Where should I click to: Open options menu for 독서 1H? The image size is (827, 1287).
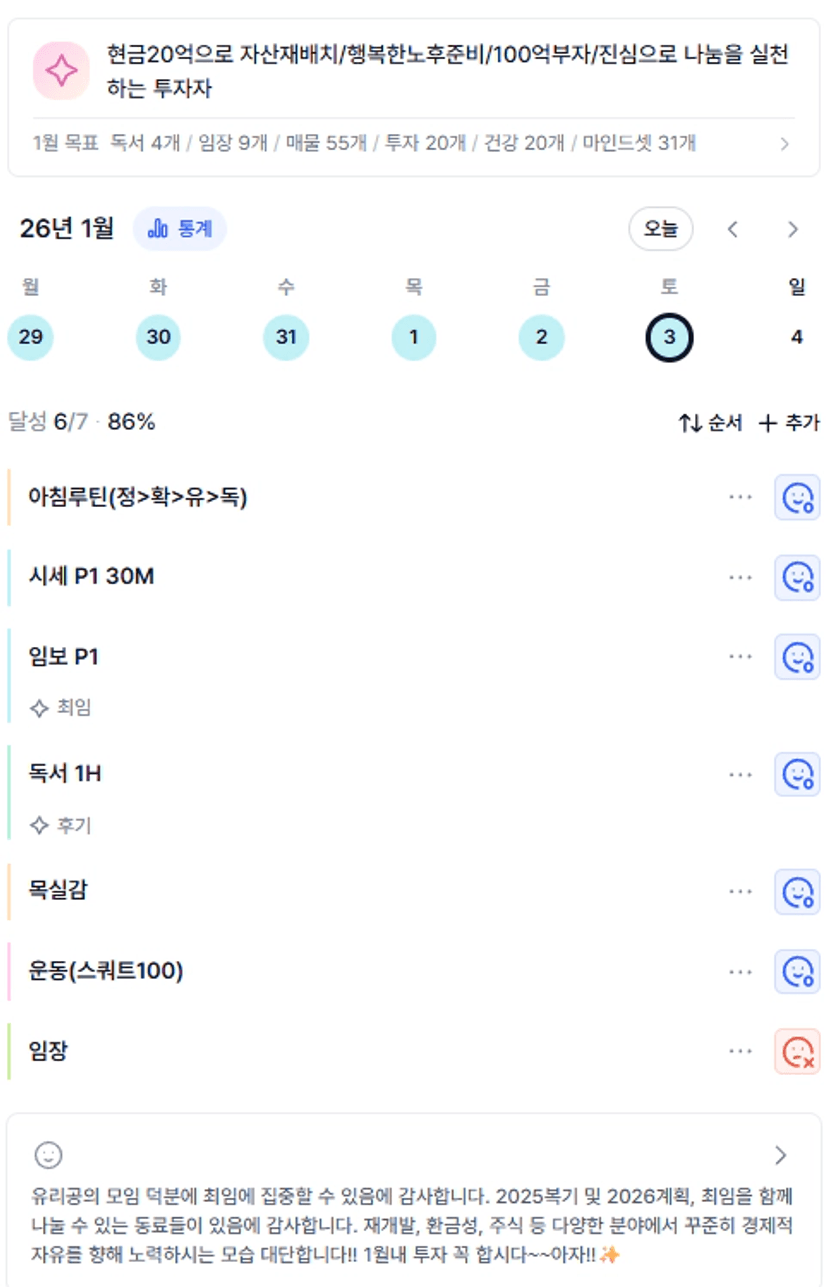click(740, 774)
